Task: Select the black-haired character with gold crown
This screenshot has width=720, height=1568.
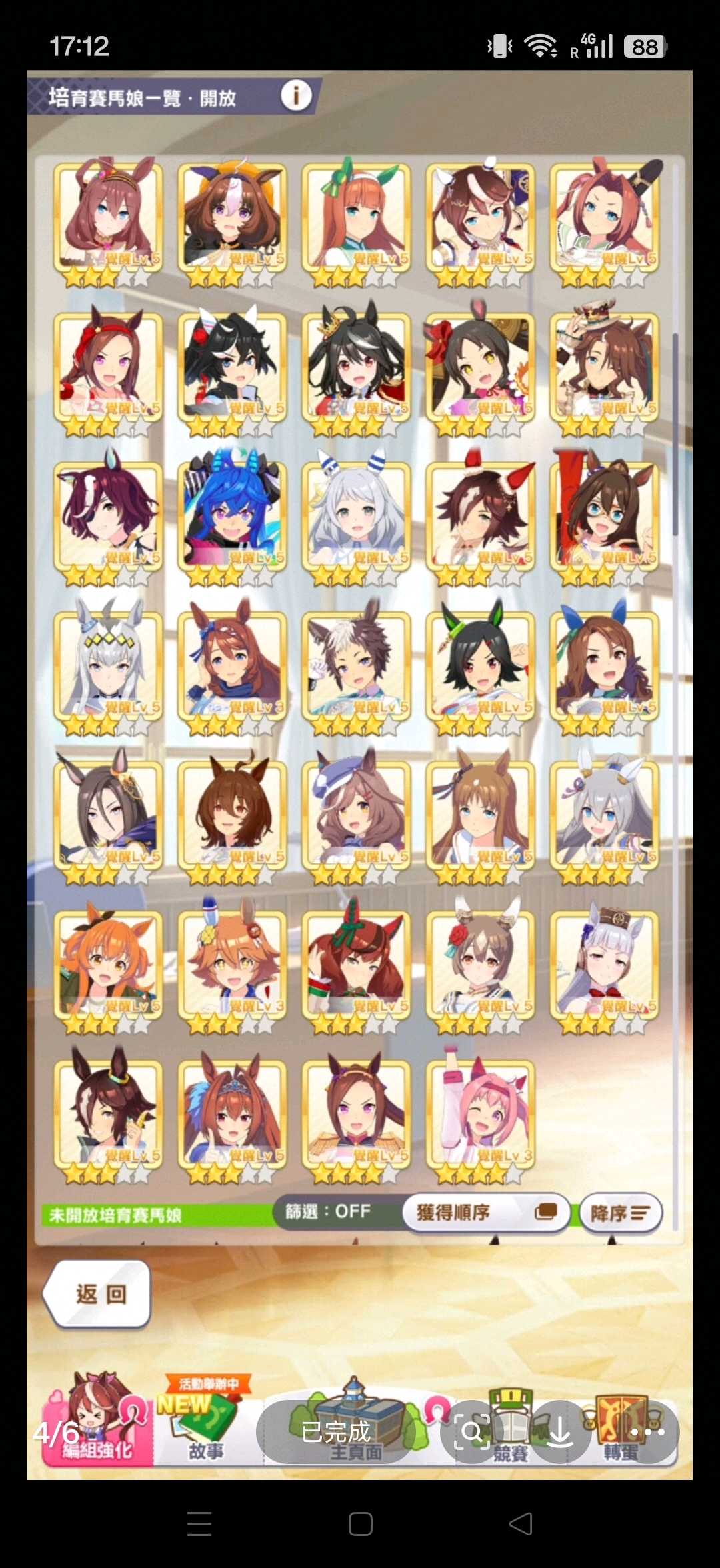Action: (356, 367)
